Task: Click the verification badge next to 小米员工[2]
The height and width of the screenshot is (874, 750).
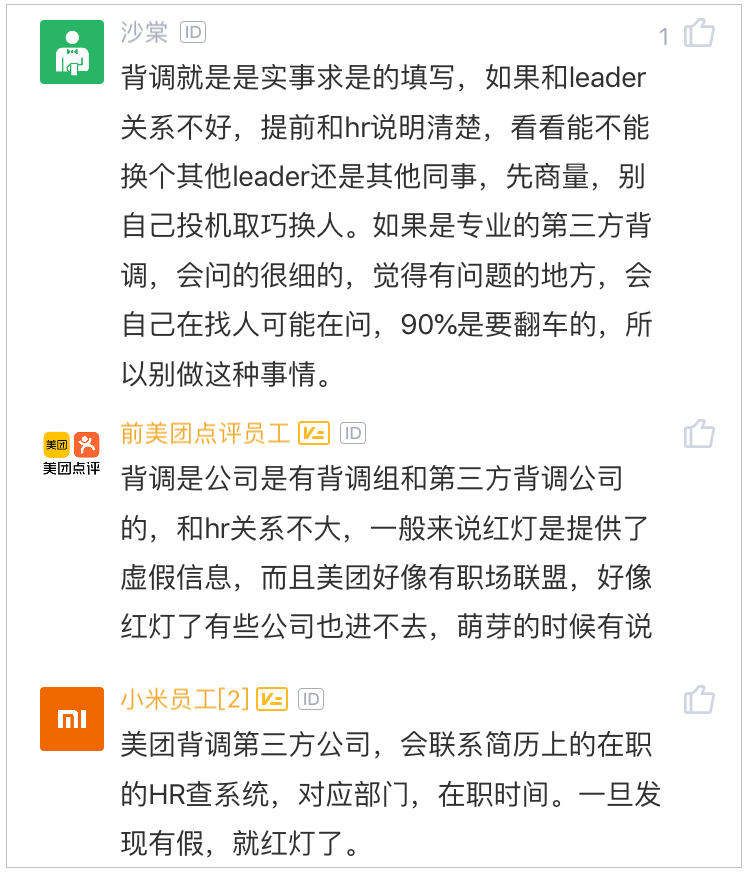Action: click(x=272, y=700)
